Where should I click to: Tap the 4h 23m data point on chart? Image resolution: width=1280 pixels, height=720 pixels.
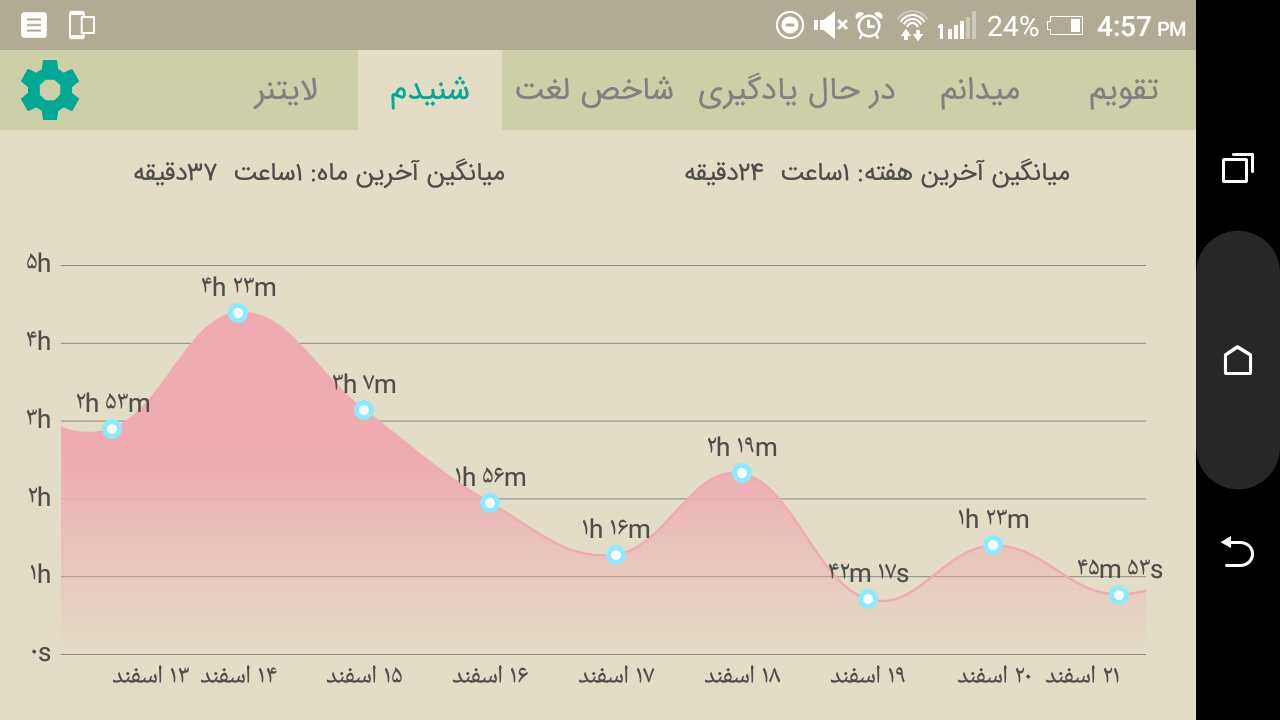tap(238, 313)
